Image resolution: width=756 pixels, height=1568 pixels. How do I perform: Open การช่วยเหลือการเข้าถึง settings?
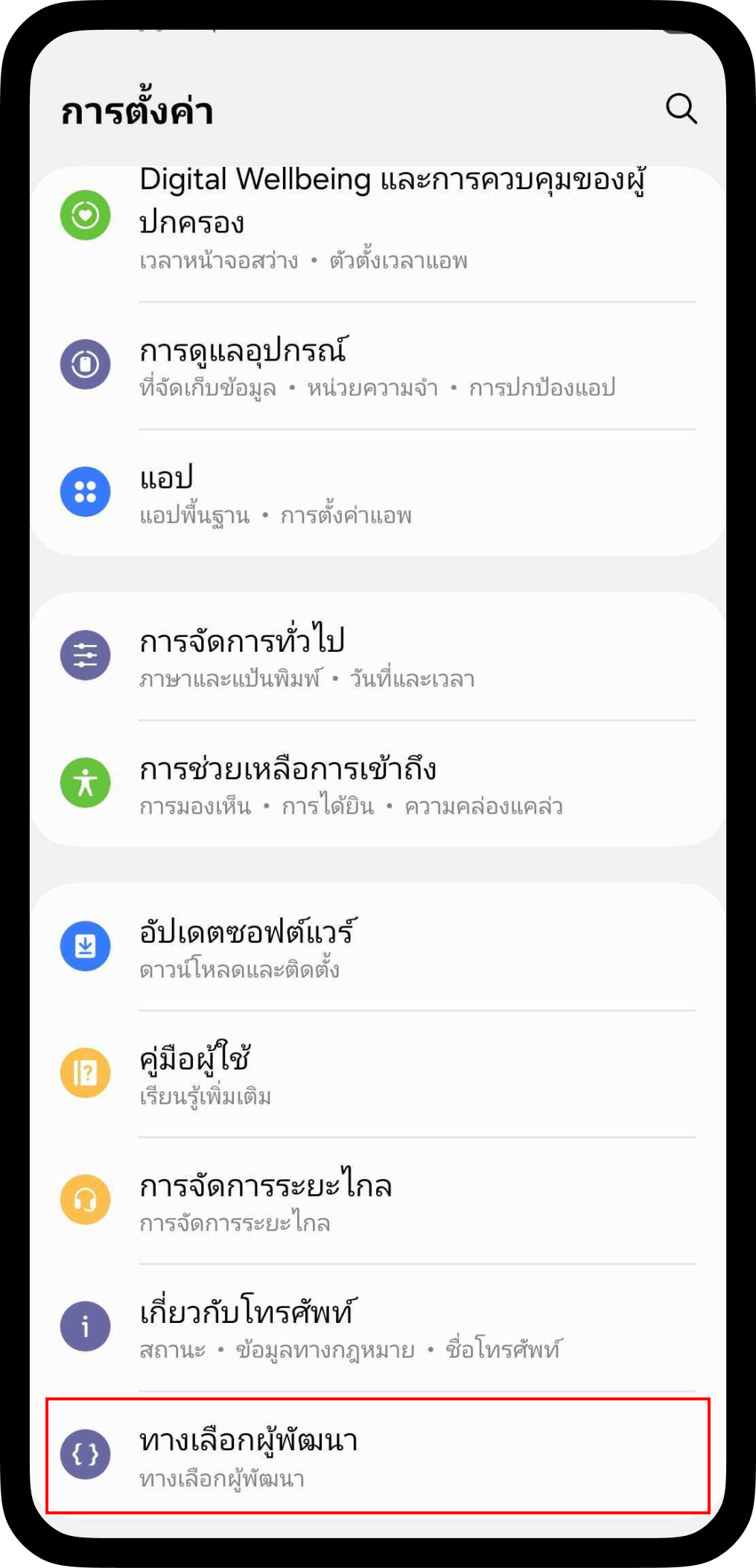(377, 784)
